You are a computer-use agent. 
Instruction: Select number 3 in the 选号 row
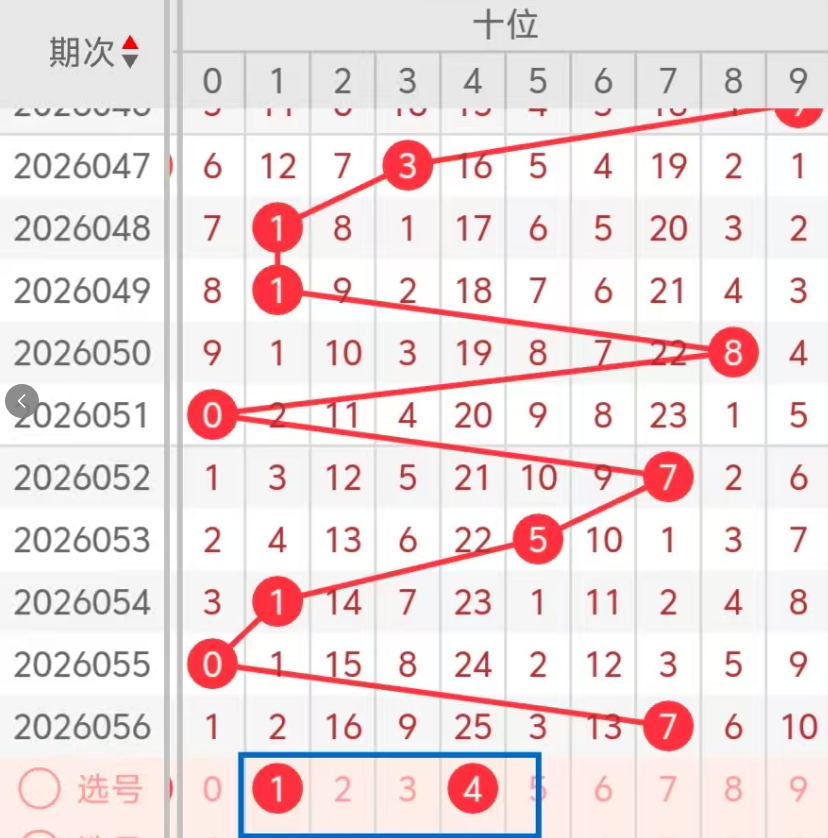click(x=407, y=790)
